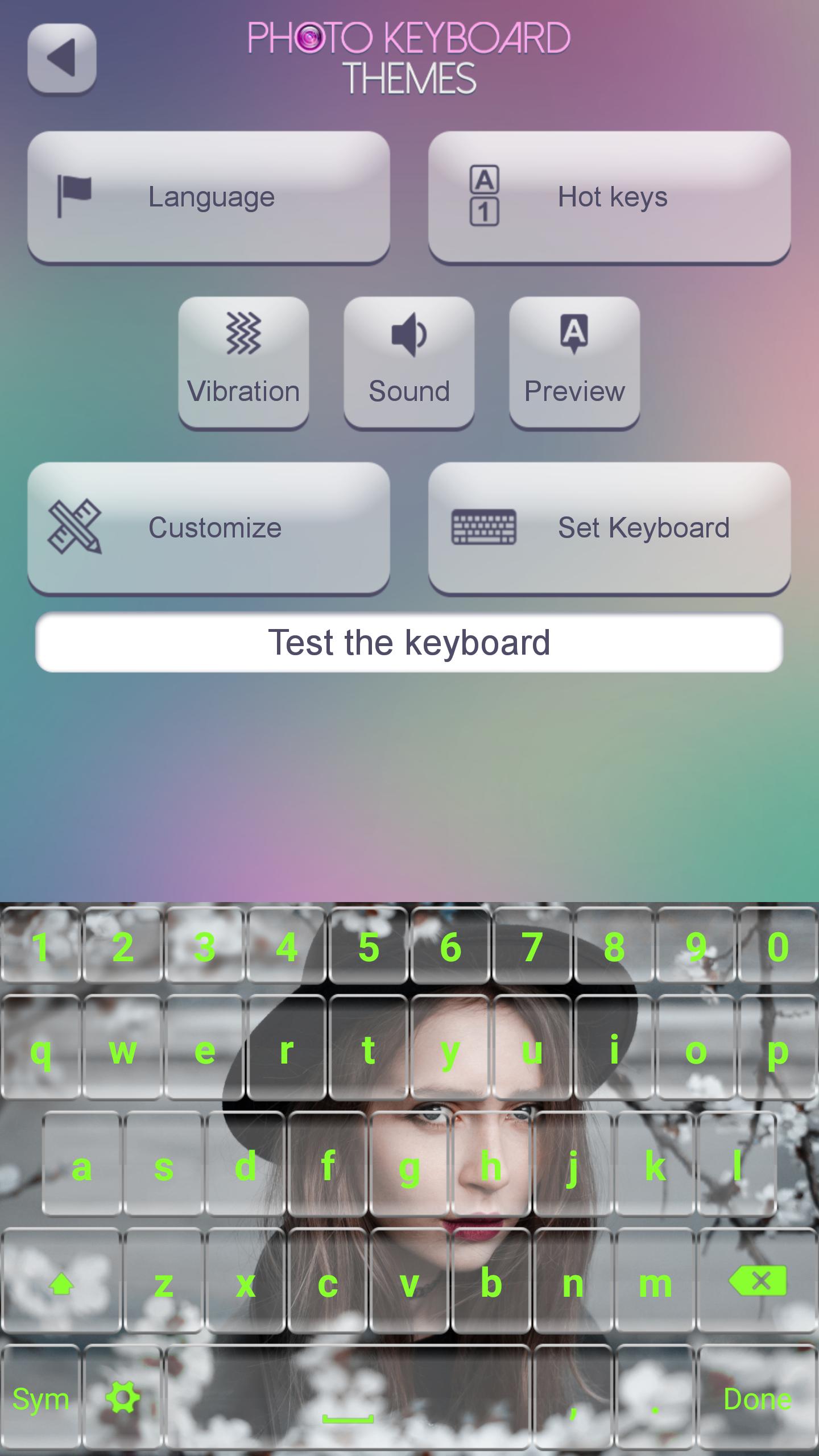Toggle the Vibration option
819x1456 pixels.
point(243,362)
